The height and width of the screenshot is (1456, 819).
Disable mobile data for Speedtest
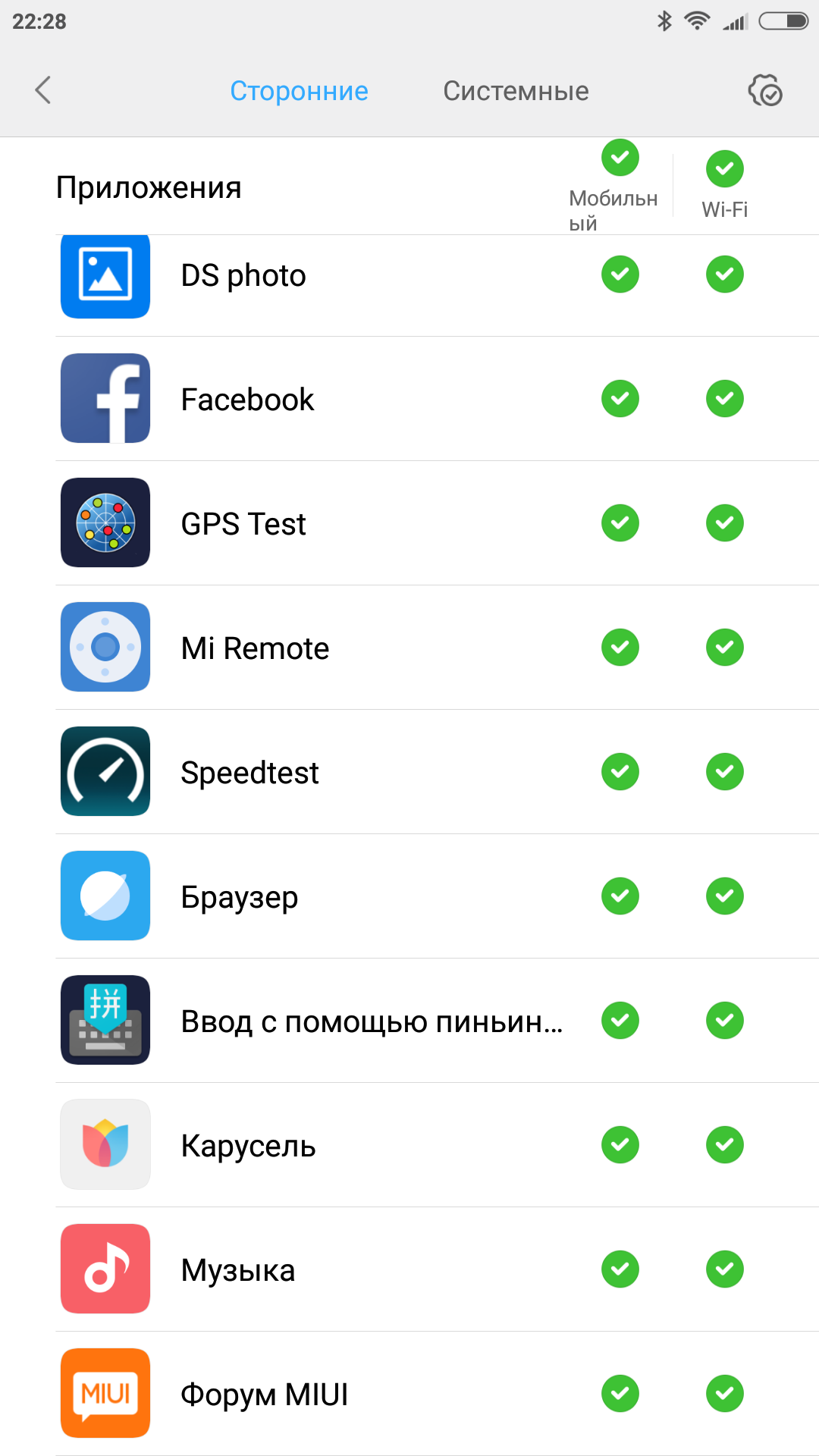pos(620,771)
